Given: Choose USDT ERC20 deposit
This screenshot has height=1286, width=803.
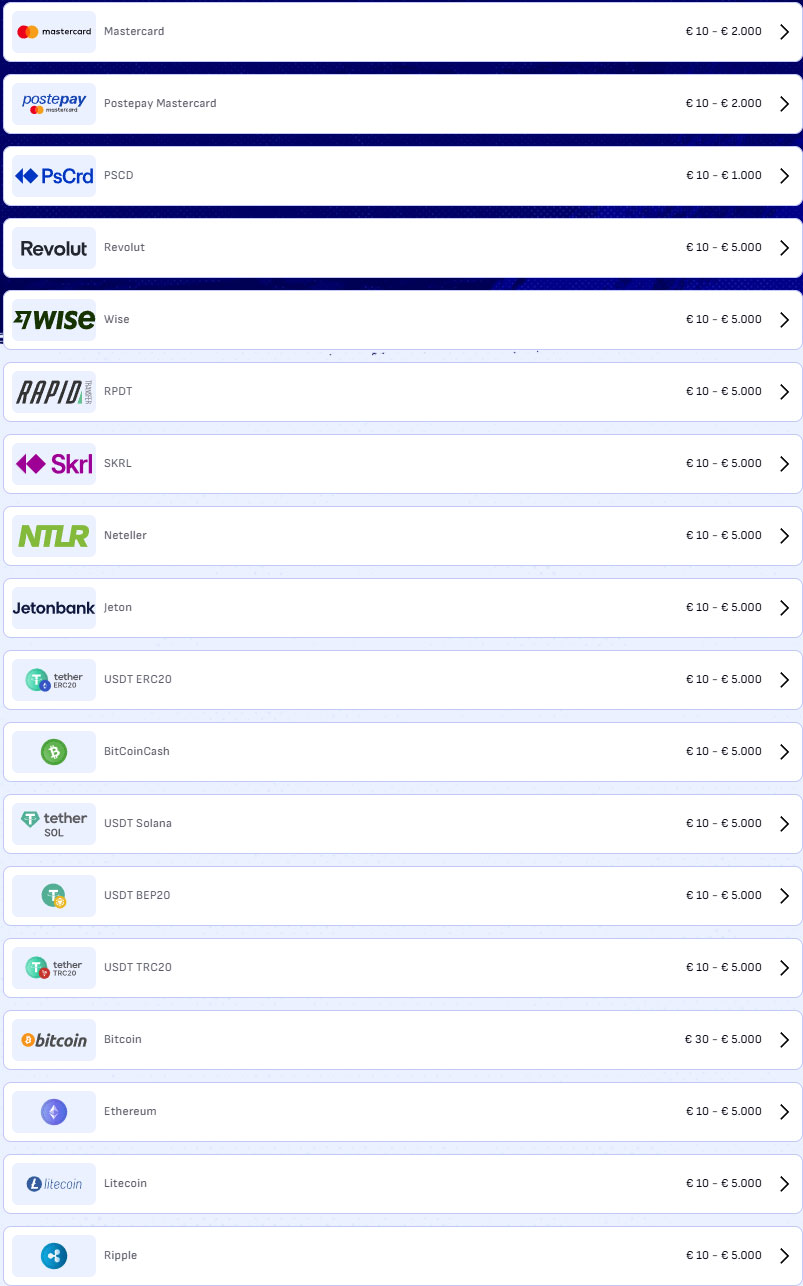Looking at the screenshot, I should pos(402,680).
